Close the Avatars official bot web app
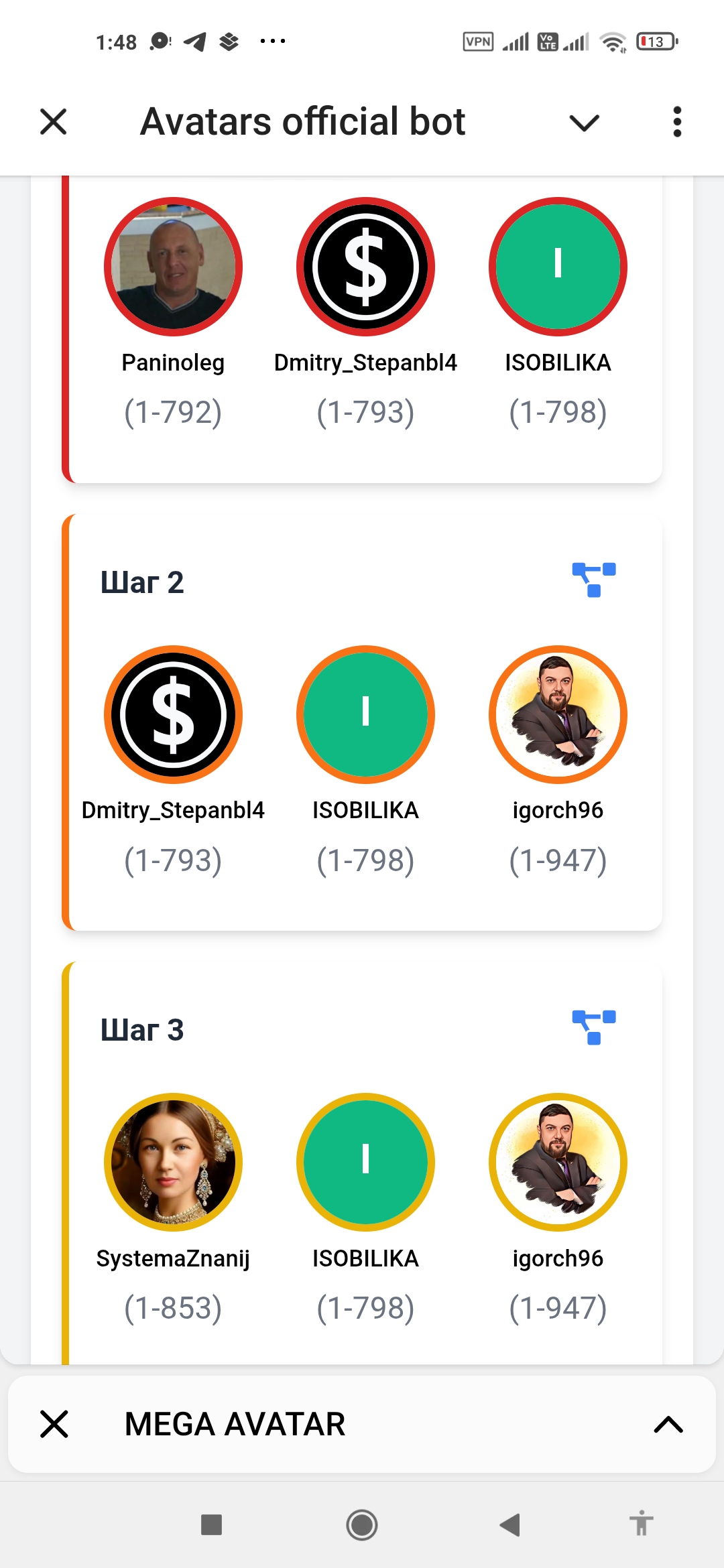 pyautogui.click(x=54, y=122)
